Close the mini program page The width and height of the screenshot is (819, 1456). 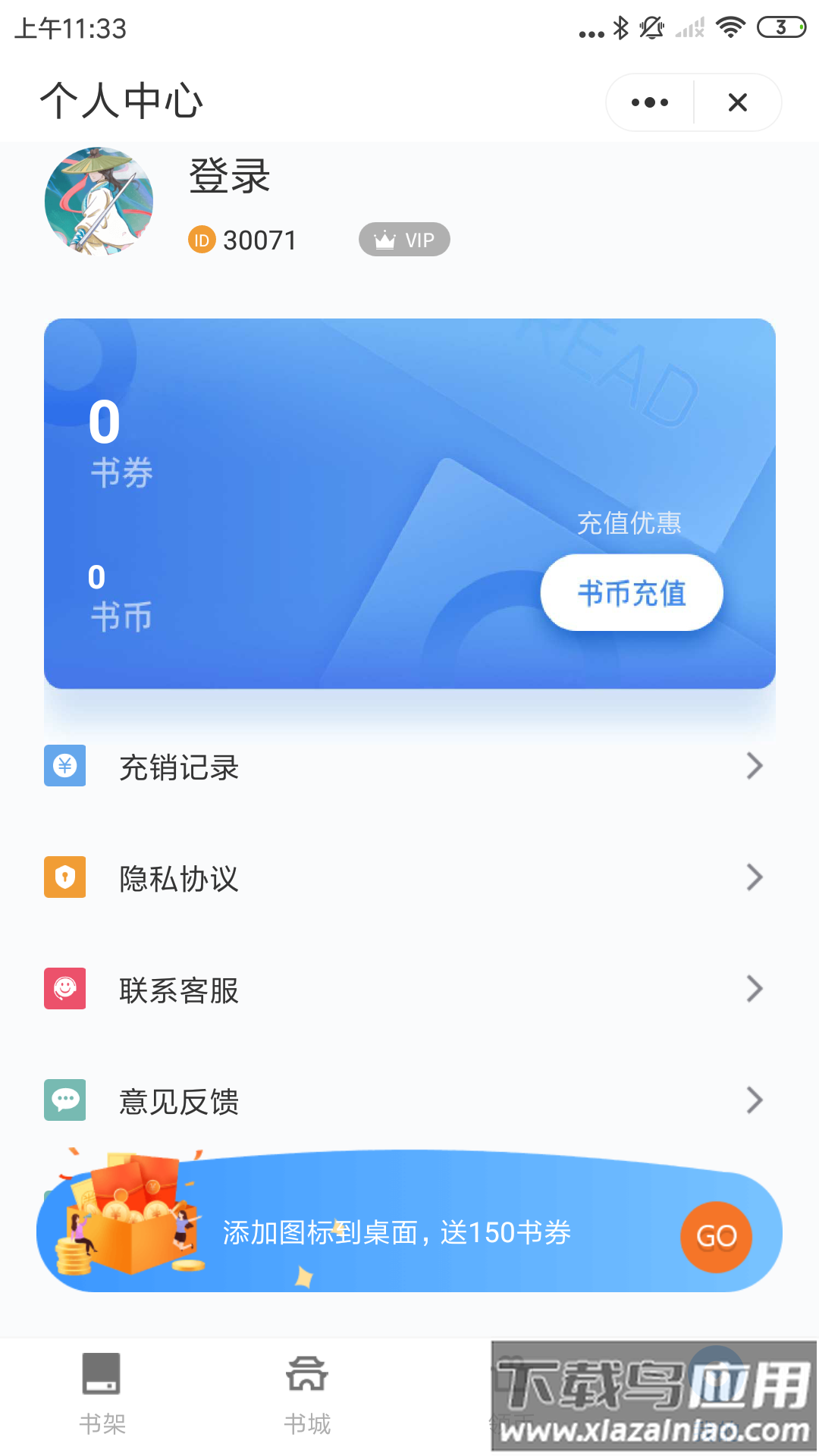pyautogui.click(x=737, y=101)
